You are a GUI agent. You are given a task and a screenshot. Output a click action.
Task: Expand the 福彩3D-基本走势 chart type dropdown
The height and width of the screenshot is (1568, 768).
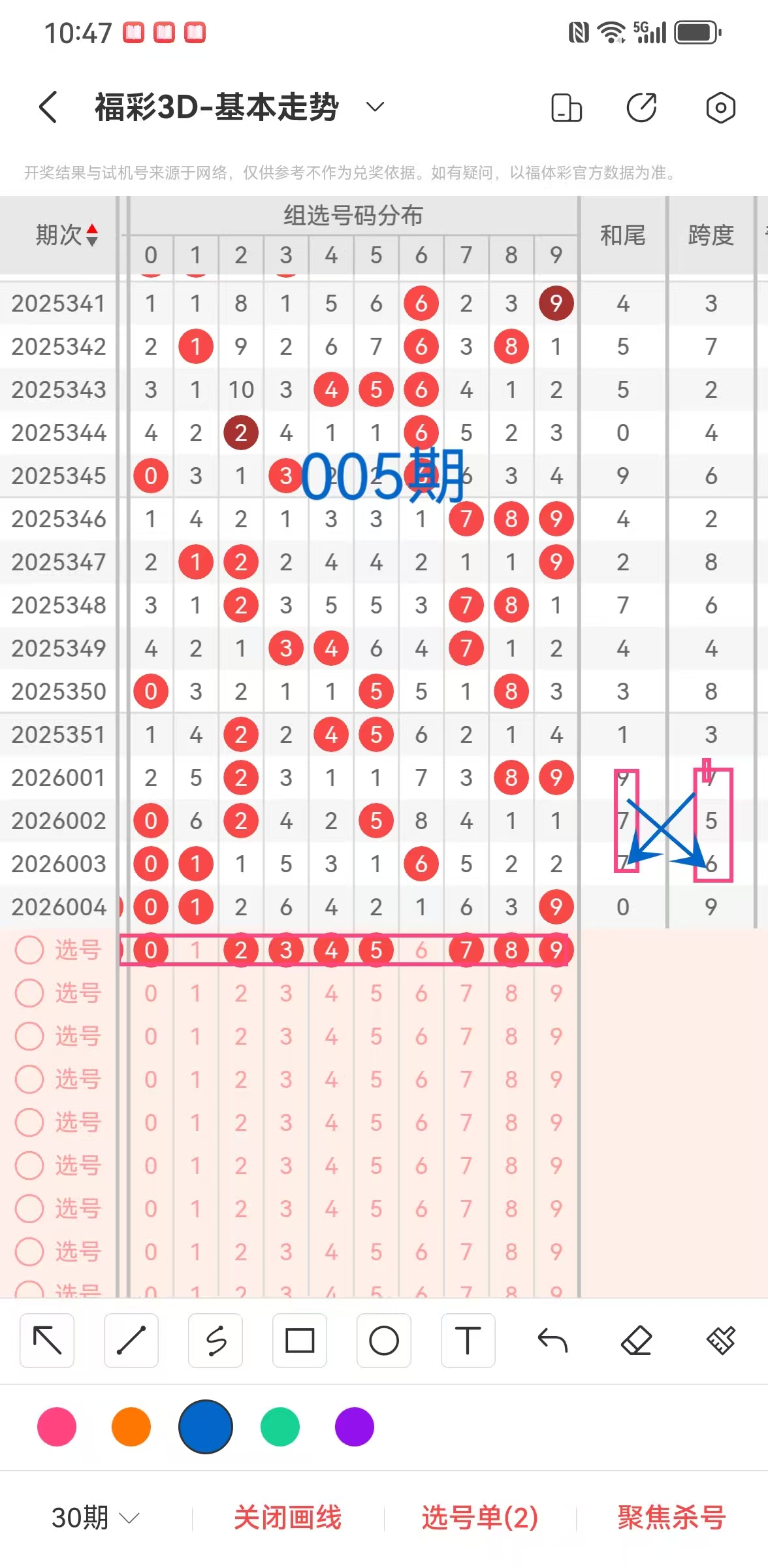pyautogui.click(x=375, y=107)
